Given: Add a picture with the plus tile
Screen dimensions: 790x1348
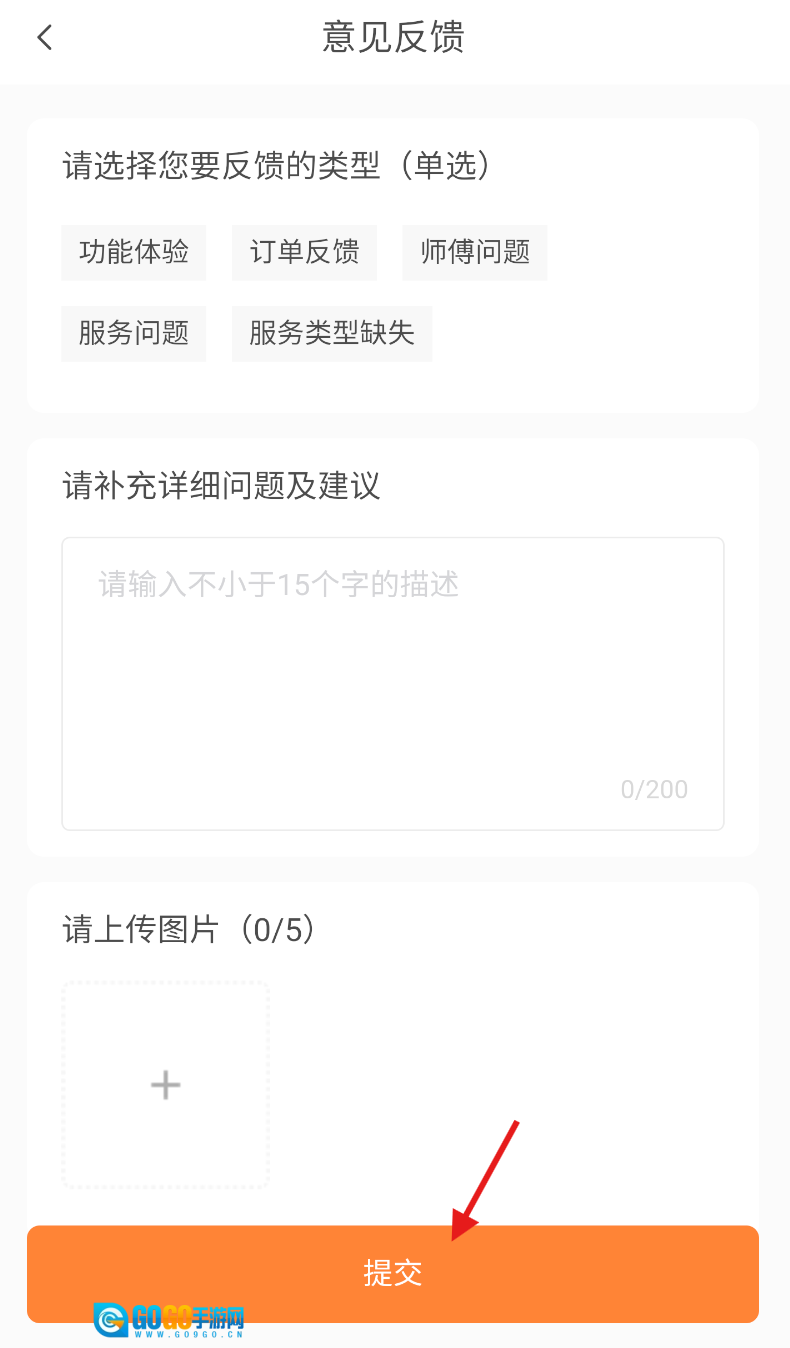Looking at the screenshot, I should point(166,1085).
